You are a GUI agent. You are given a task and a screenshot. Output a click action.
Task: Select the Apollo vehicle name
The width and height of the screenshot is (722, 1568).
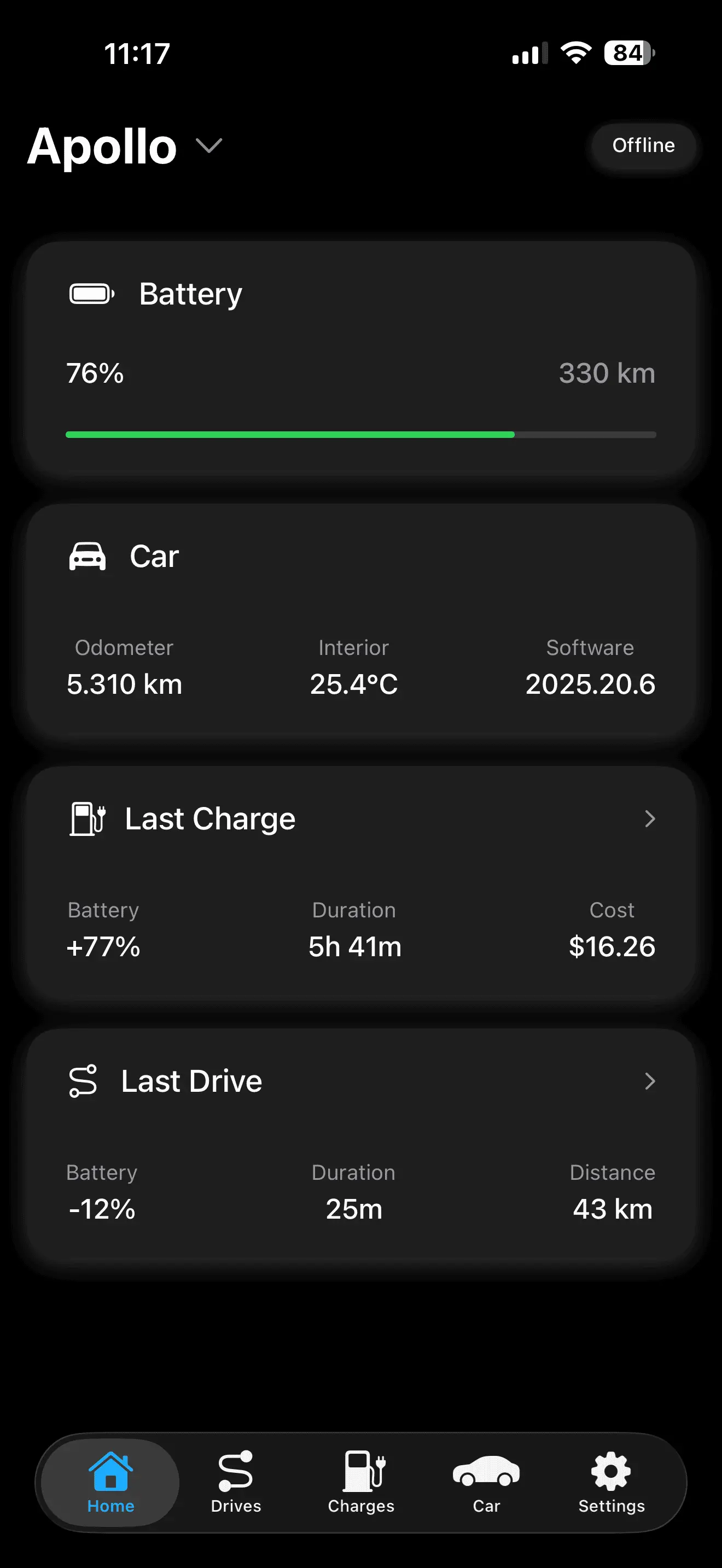tap(101, 146)
